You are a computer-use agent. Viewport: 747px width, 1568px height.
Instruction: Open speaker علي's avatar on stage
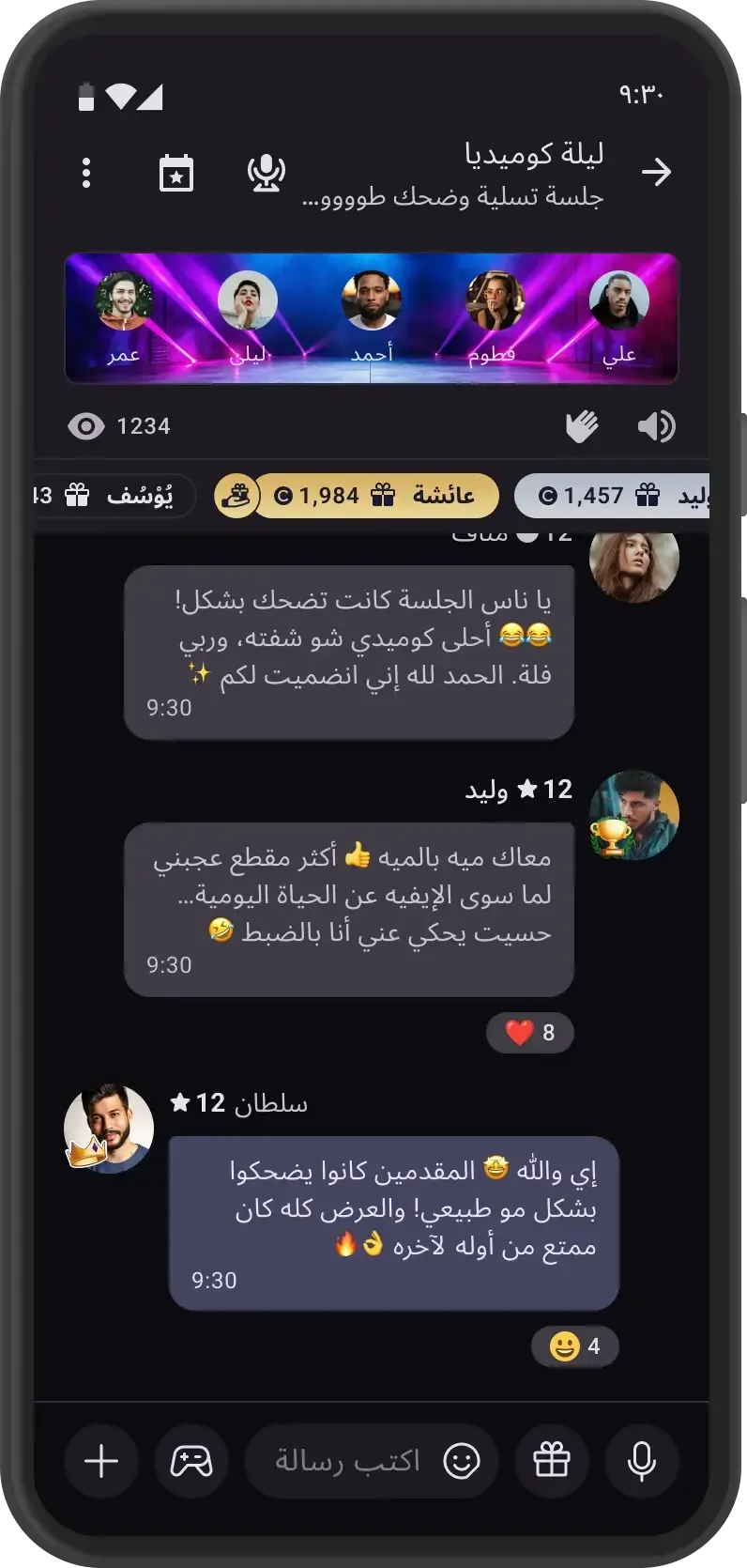tap(619, 300)
